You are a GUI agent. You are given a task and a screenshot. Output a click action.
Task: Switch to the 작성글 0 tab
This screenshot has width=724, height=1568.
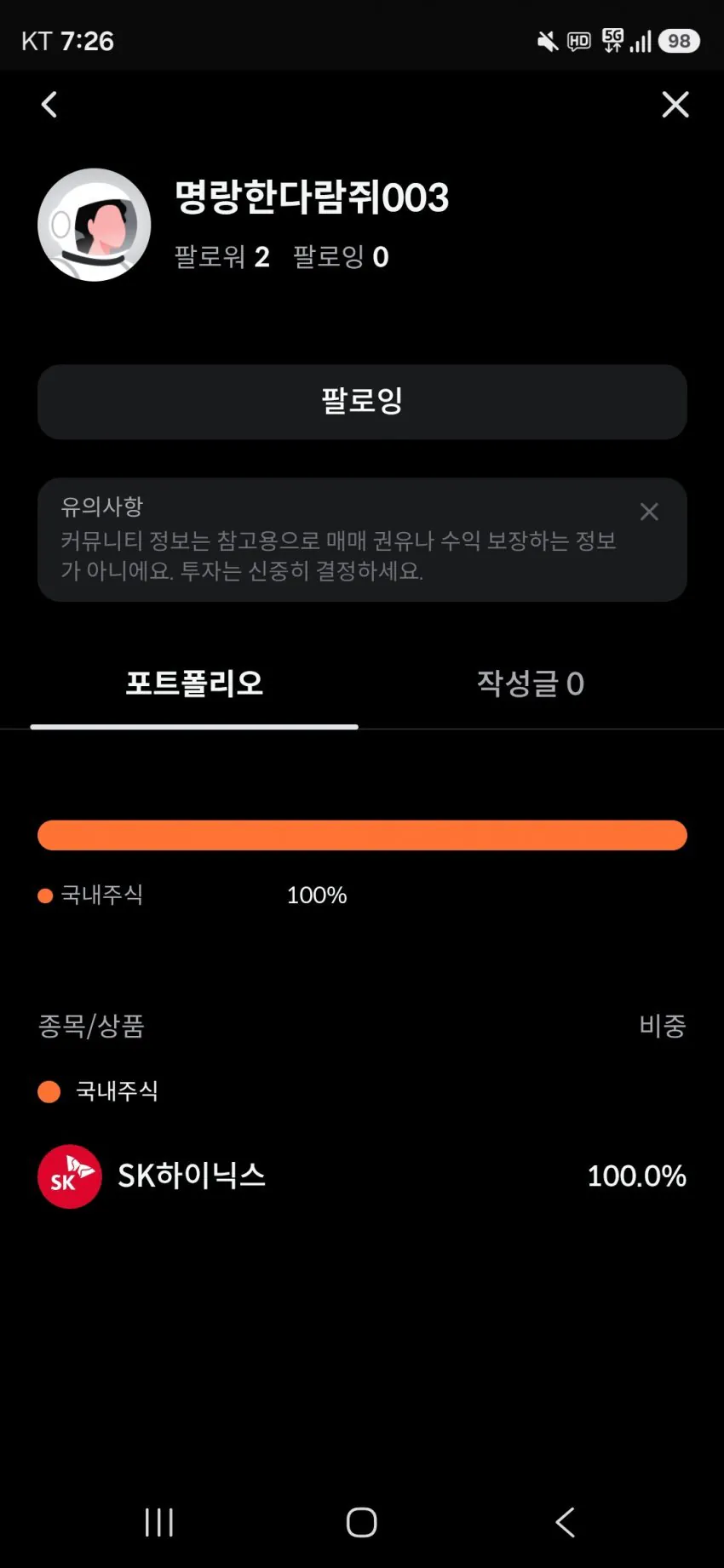pos(530,684)
